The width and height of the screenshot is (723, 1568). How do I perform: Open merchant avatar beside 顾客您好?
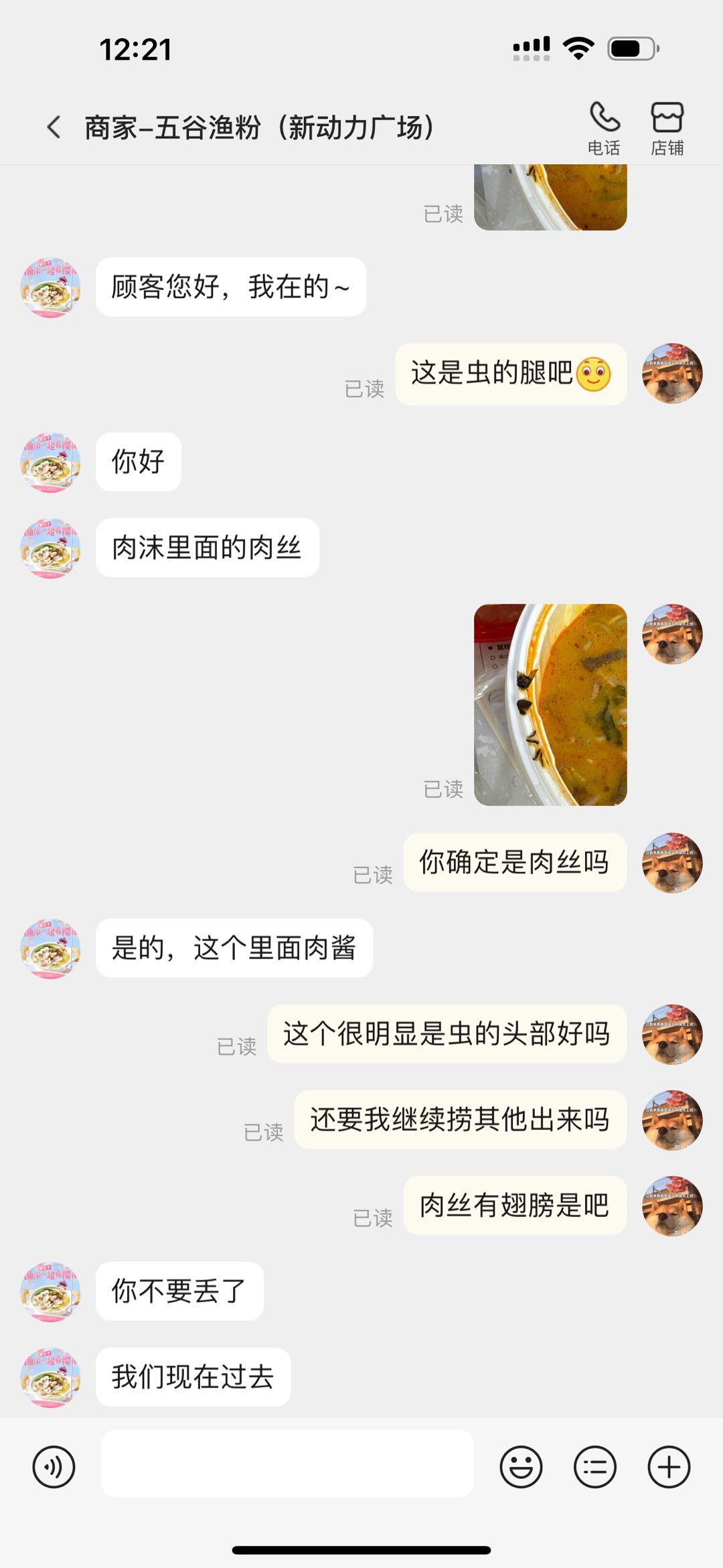click(51, 287)
